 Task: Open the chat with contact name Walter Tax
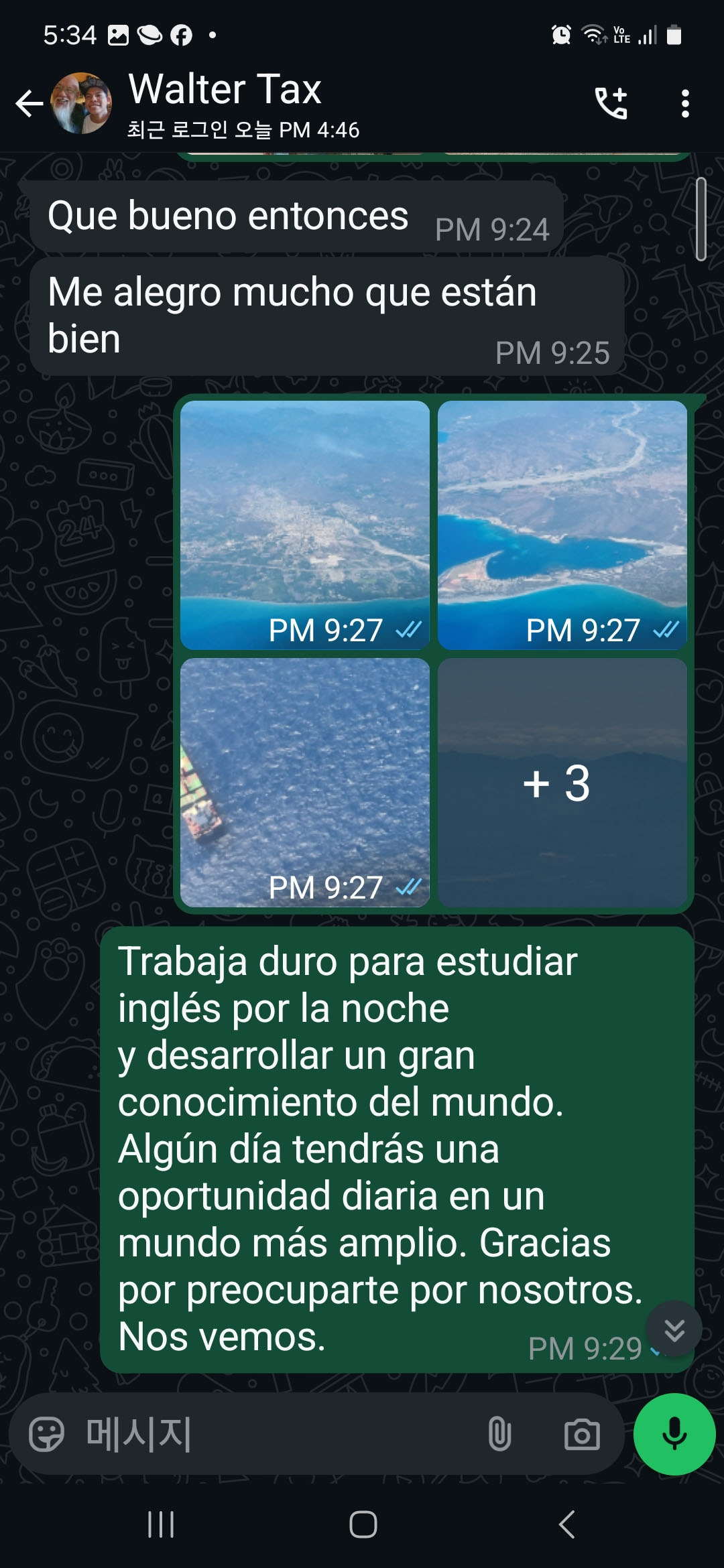226,89
